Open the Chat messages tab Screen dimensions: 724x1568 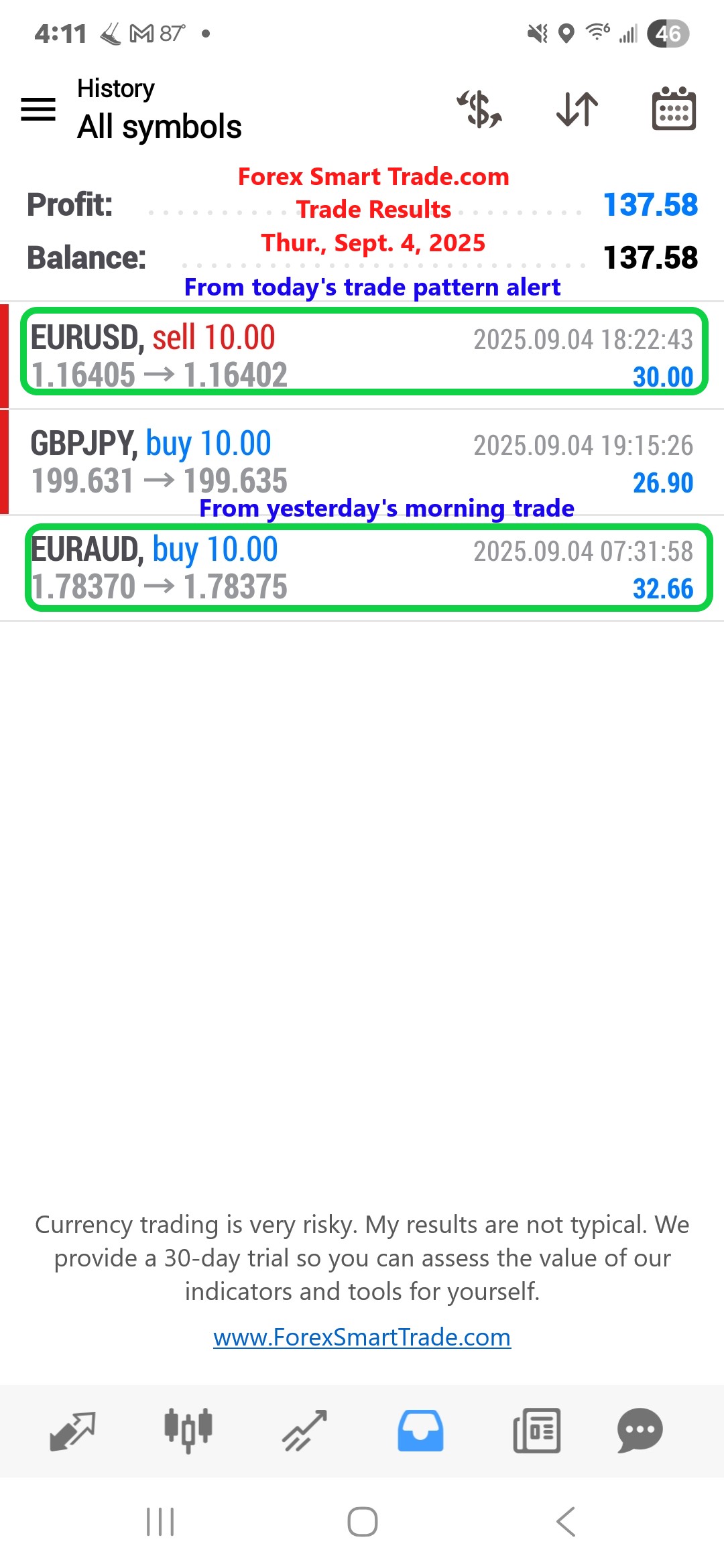(x=640, y=1431)
